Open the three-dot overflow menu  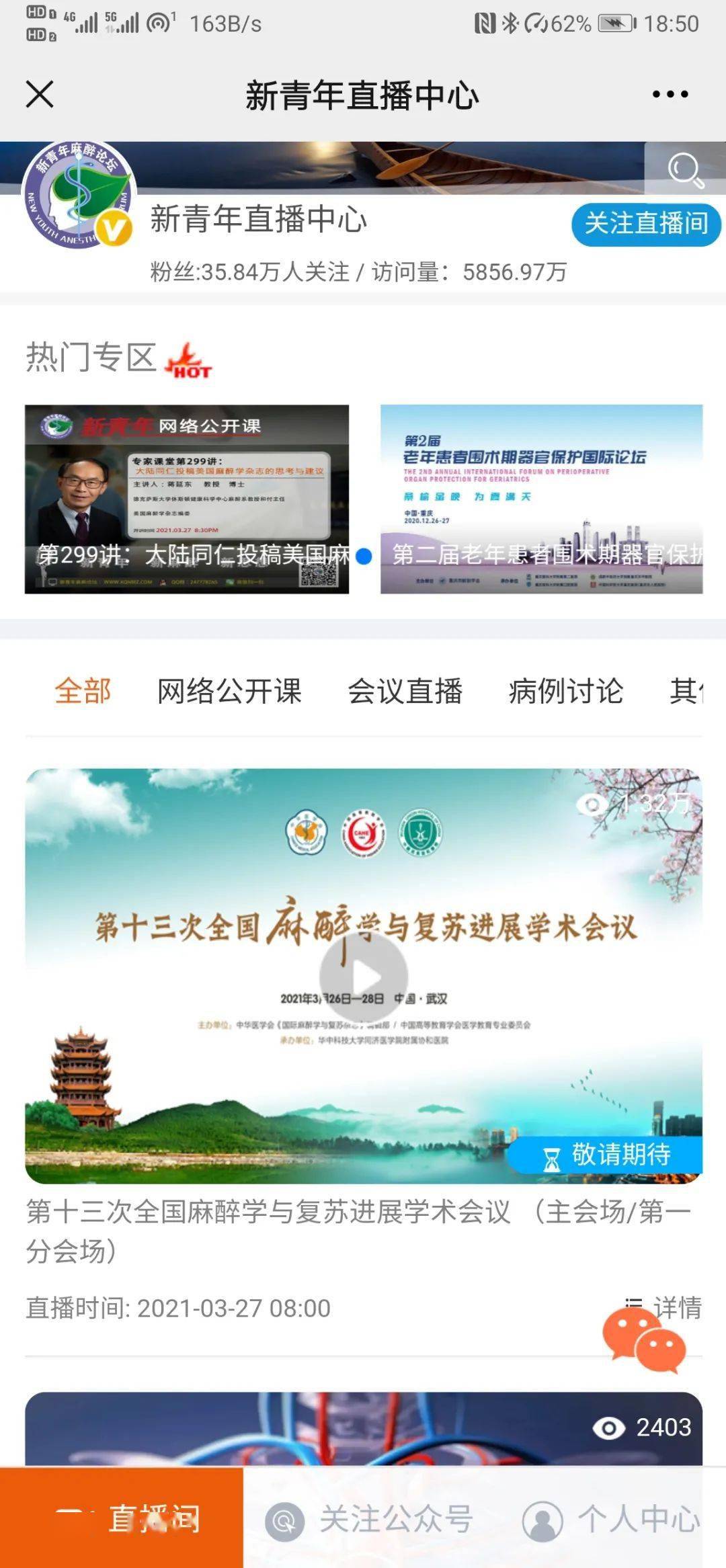coord(670,95)
